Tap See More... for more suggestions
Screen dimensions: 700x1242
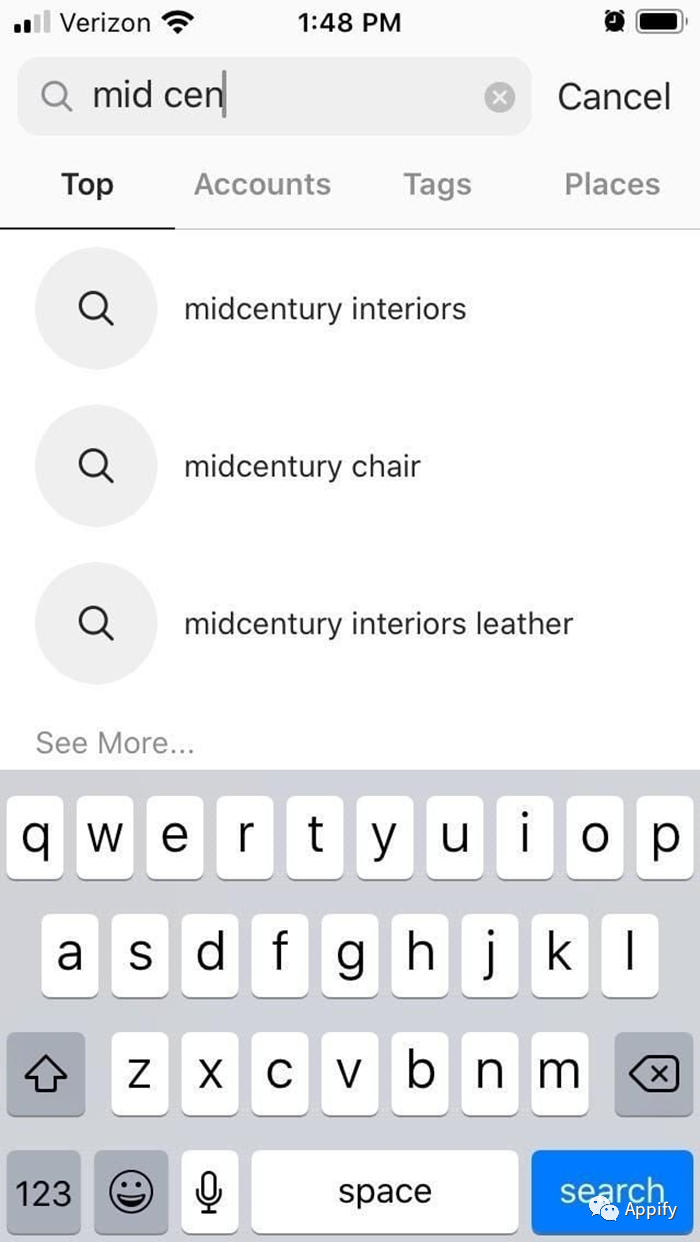click(x=115, y=743)
